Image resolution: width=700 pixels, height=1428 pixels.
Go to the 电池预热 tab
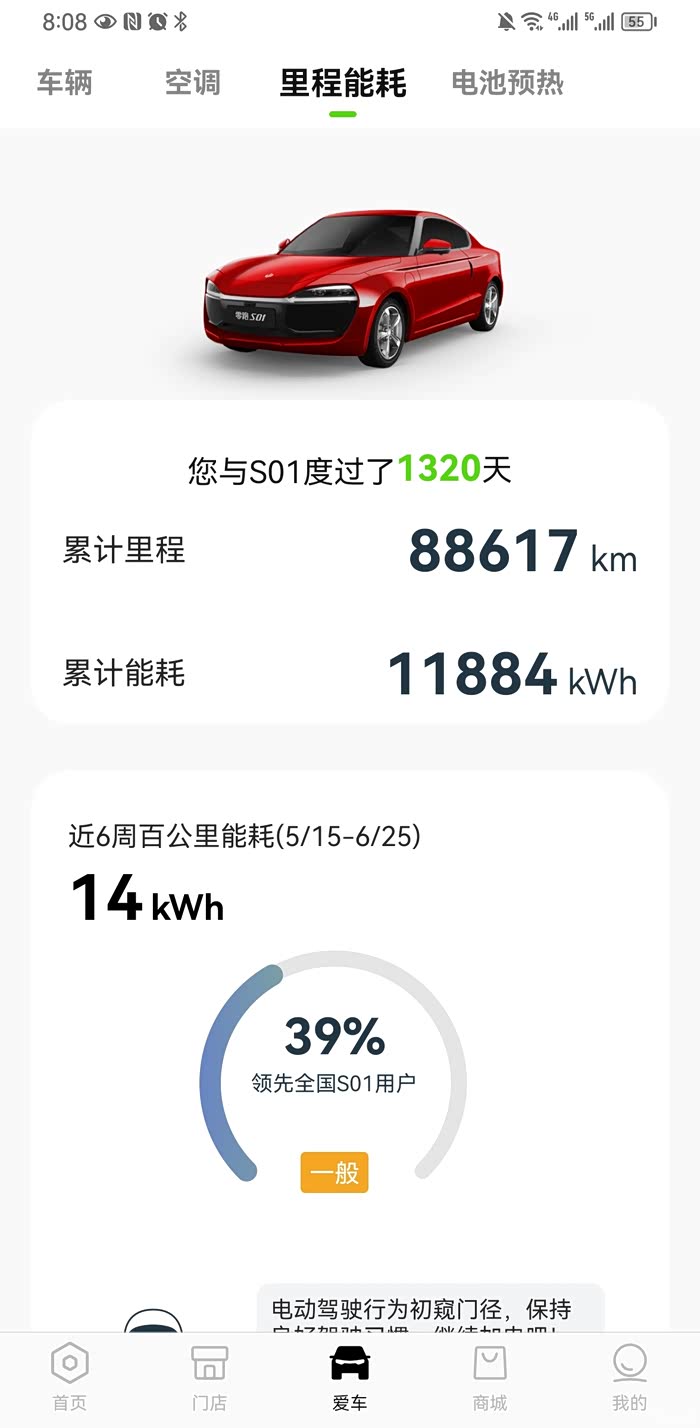pos(507,83)
